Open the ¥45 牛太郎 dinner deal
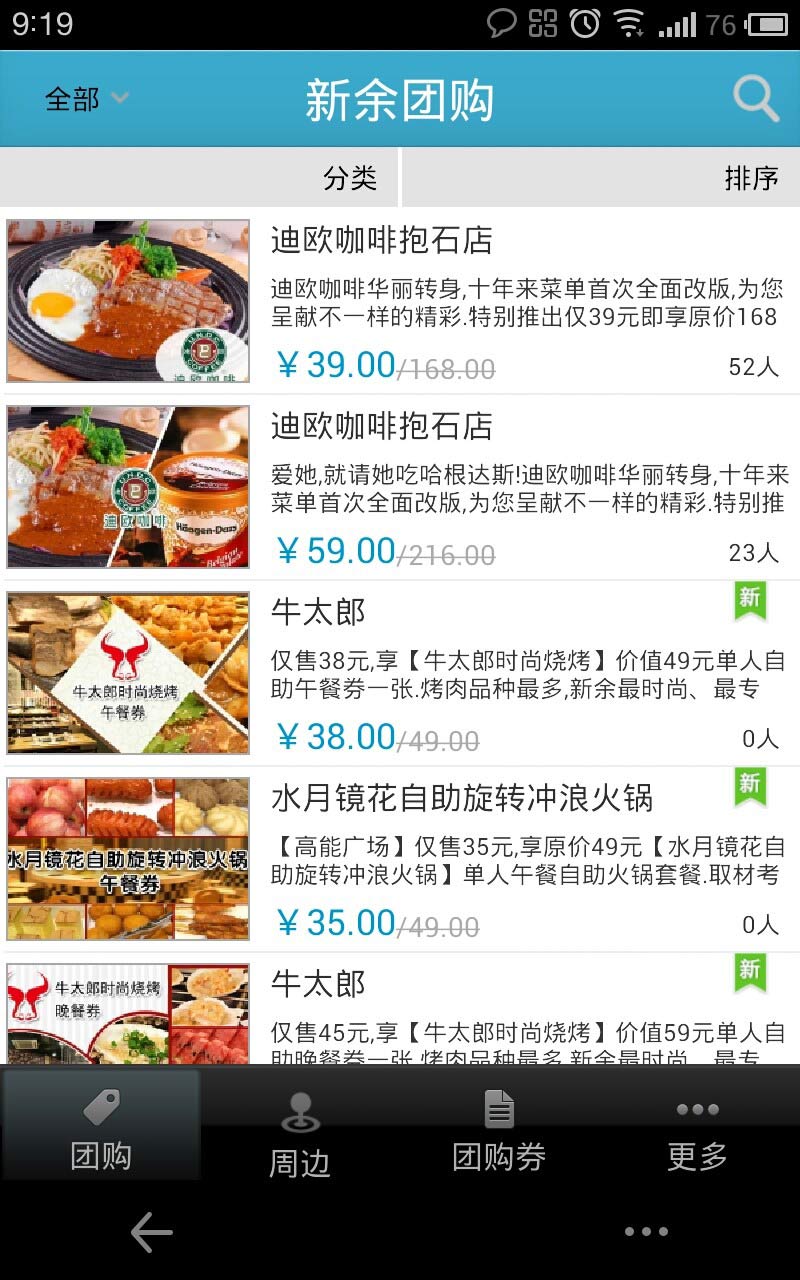 click(x=400, y=1009)
